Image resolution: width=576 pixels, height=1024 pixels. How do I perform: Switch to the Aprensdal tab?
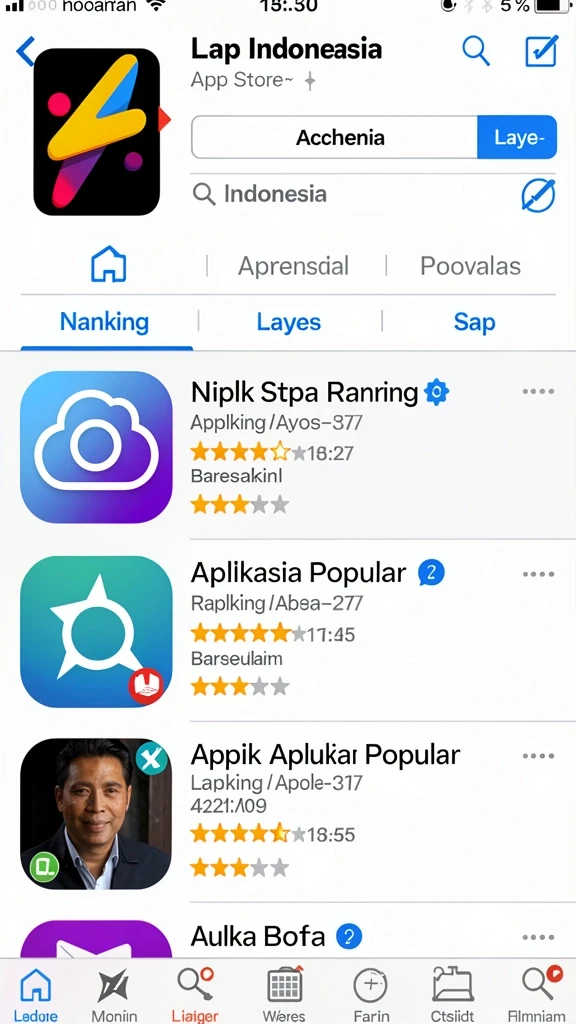(293, 266)
